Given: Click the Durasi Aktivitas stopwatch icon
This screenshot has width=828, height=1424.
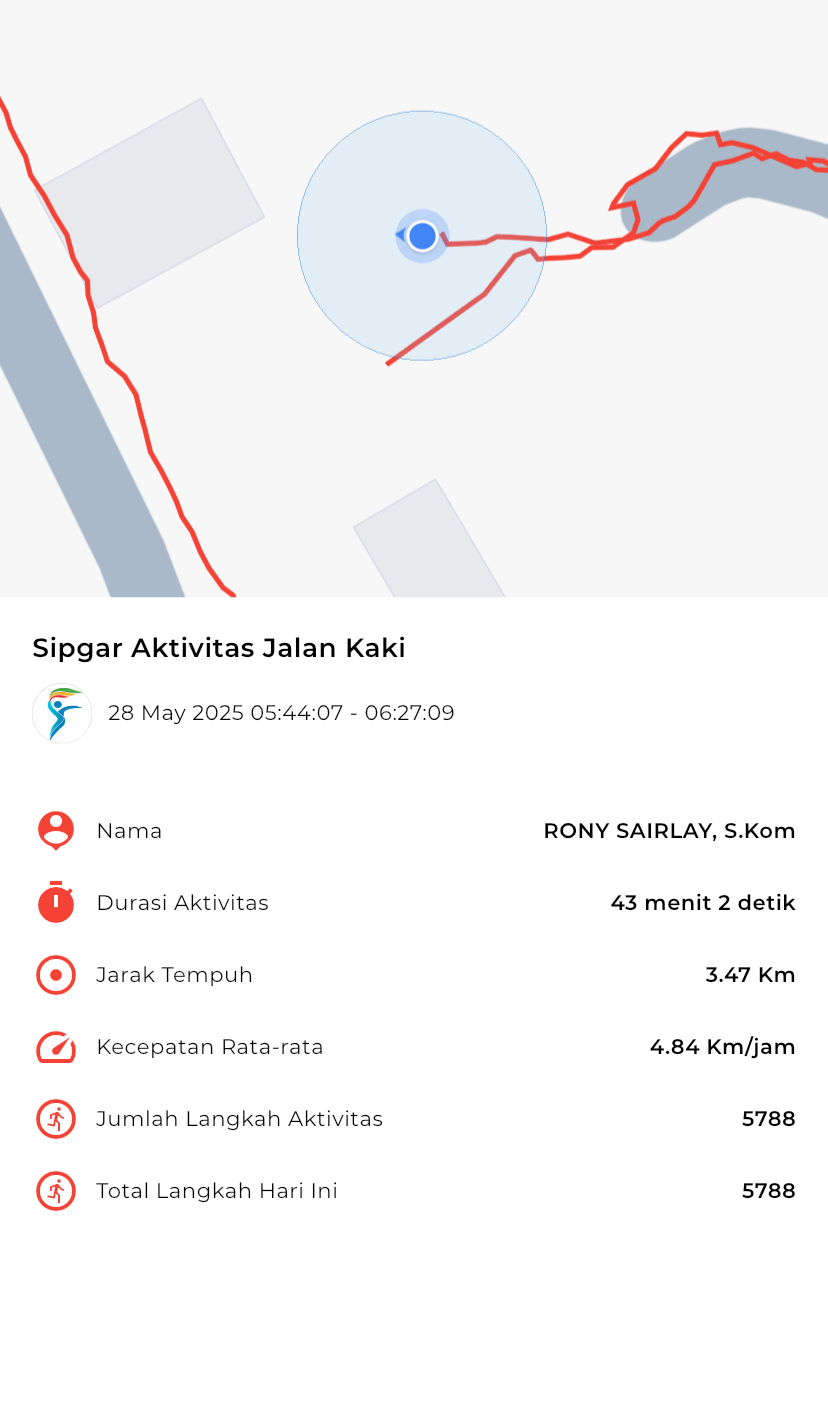Looking at the screenshot, I should pos(55,903).
